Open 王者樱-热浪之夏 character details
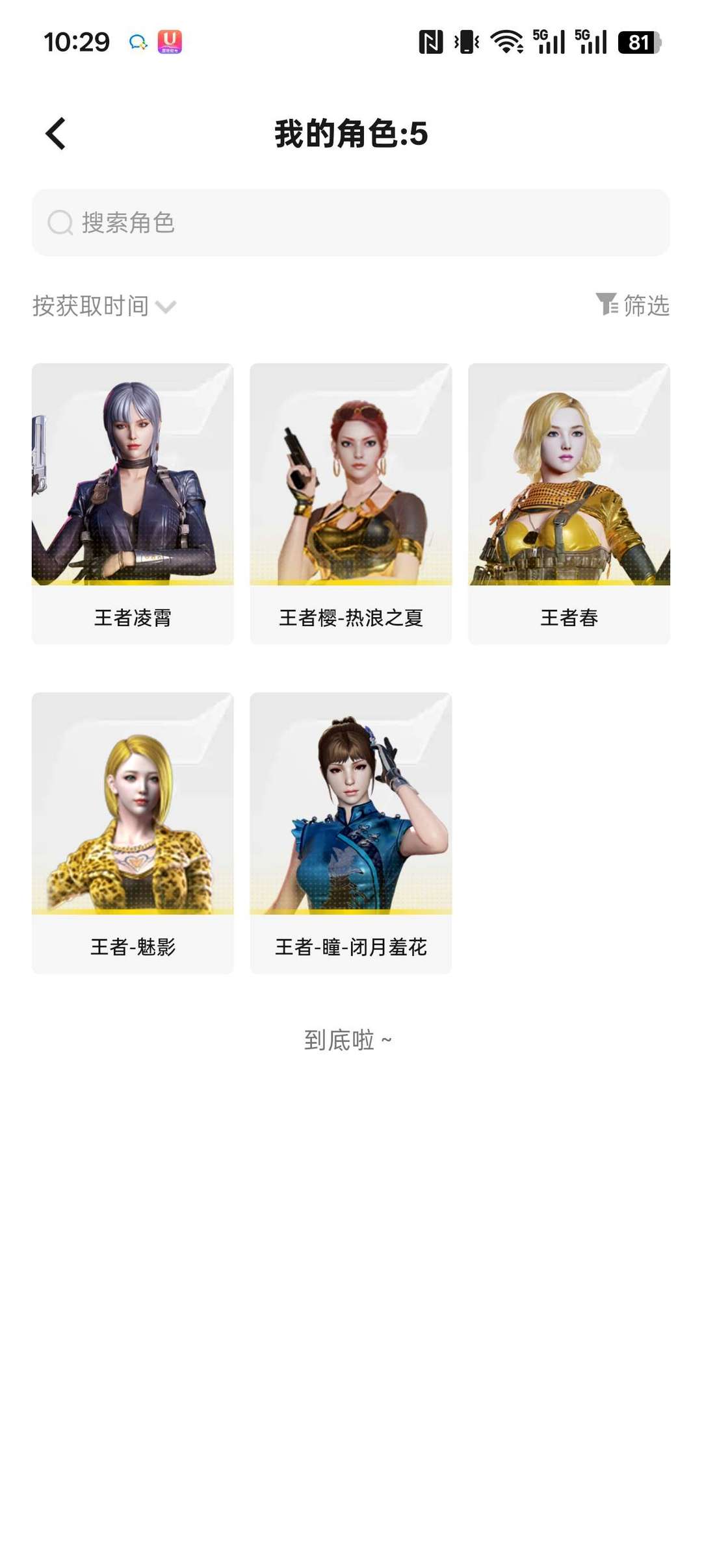 (x=351, y=500)
